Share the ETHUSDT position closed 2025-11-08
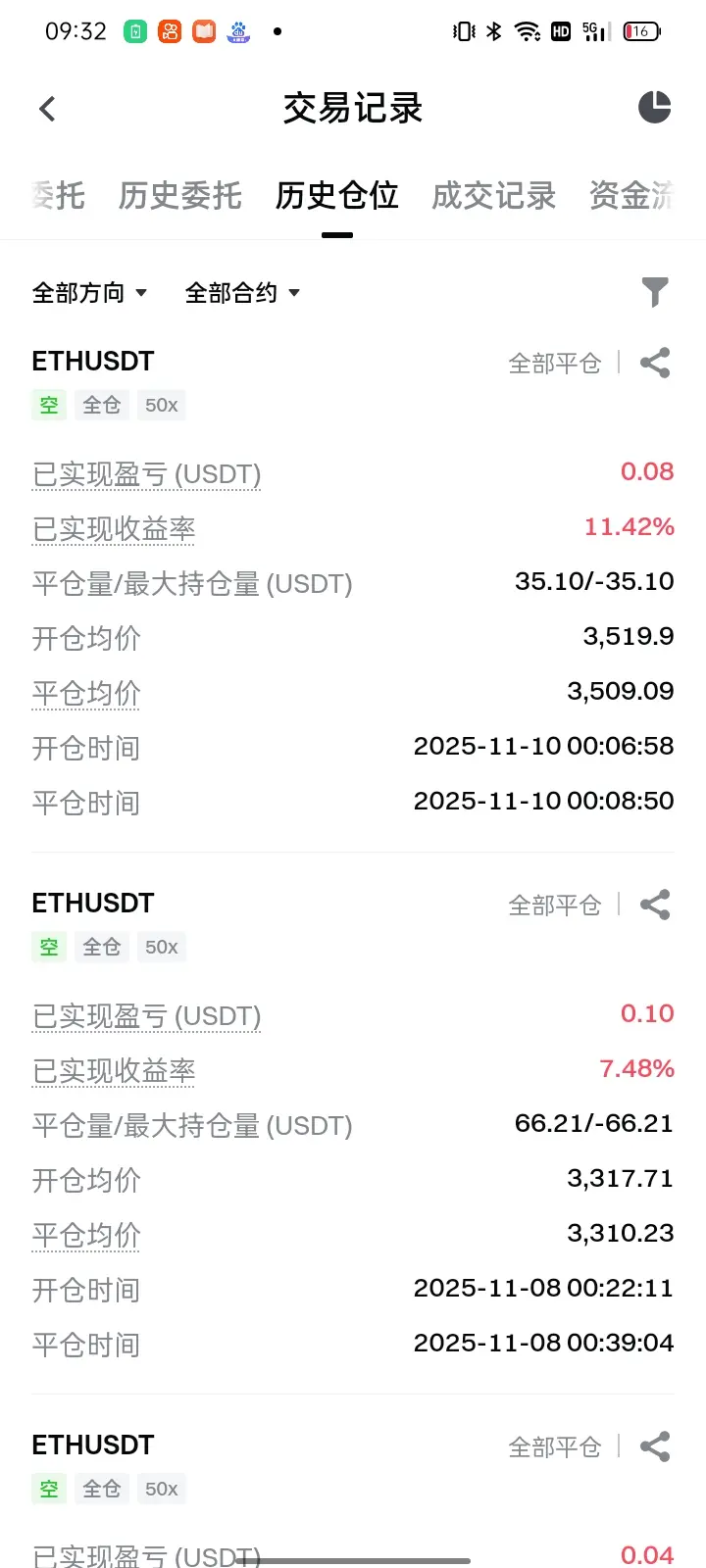The image size is (706, 1568). [x=655, y=905]
